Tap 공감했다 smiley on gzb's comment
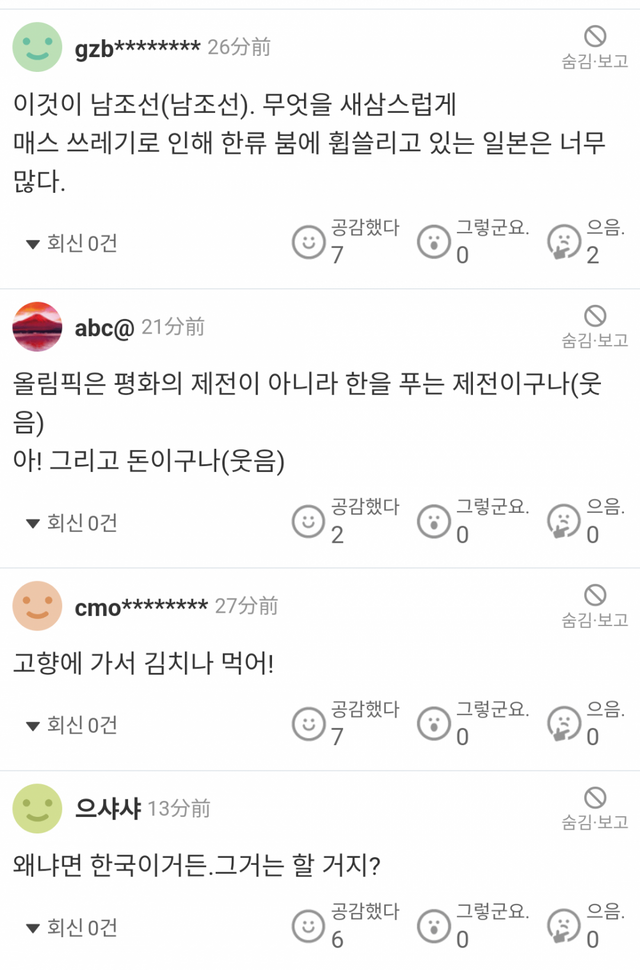640x970 pixels. click(308, 242)
